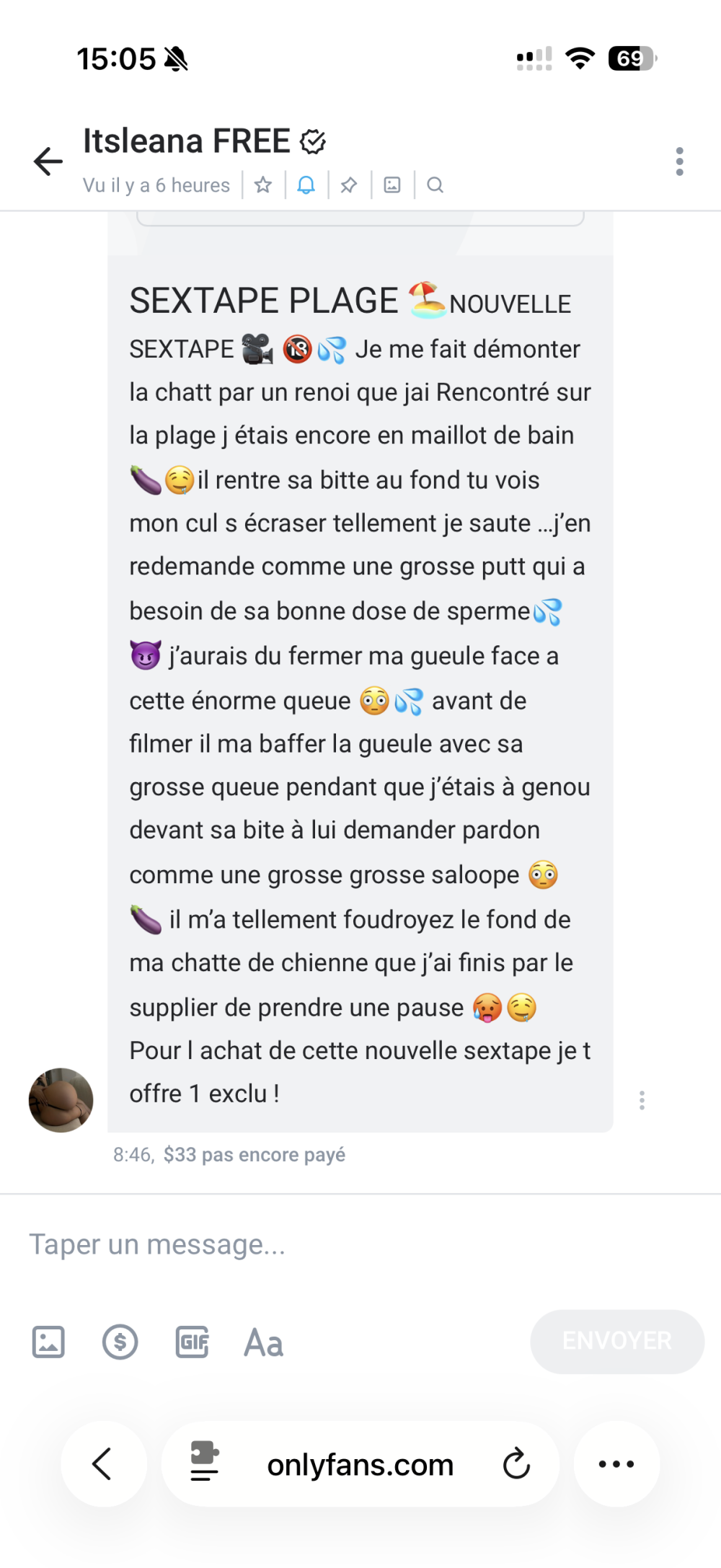Pin this conversation
The height and width of the screenshot is (1568, 721).
click(x=349, y=185)
